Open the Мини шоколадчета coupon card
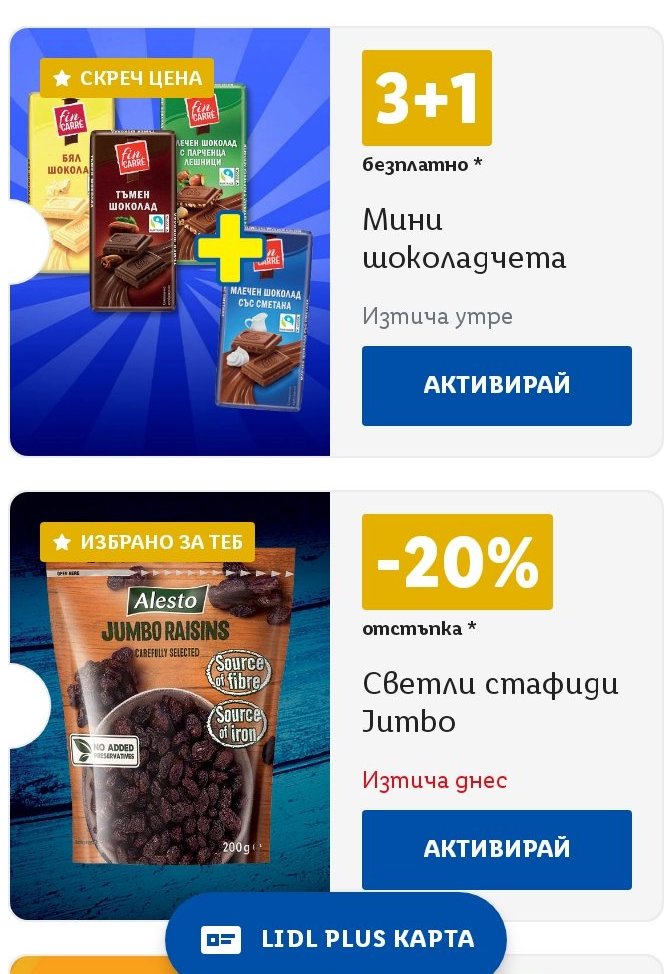 coord(464,239)
